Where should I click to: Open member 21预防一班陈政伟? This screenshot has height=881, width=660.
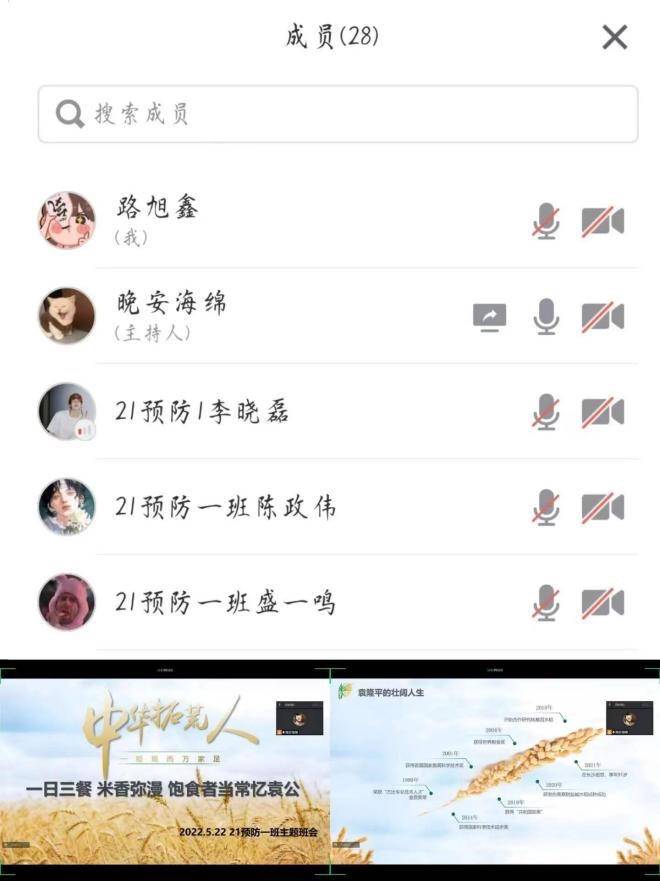pos(225,507)
